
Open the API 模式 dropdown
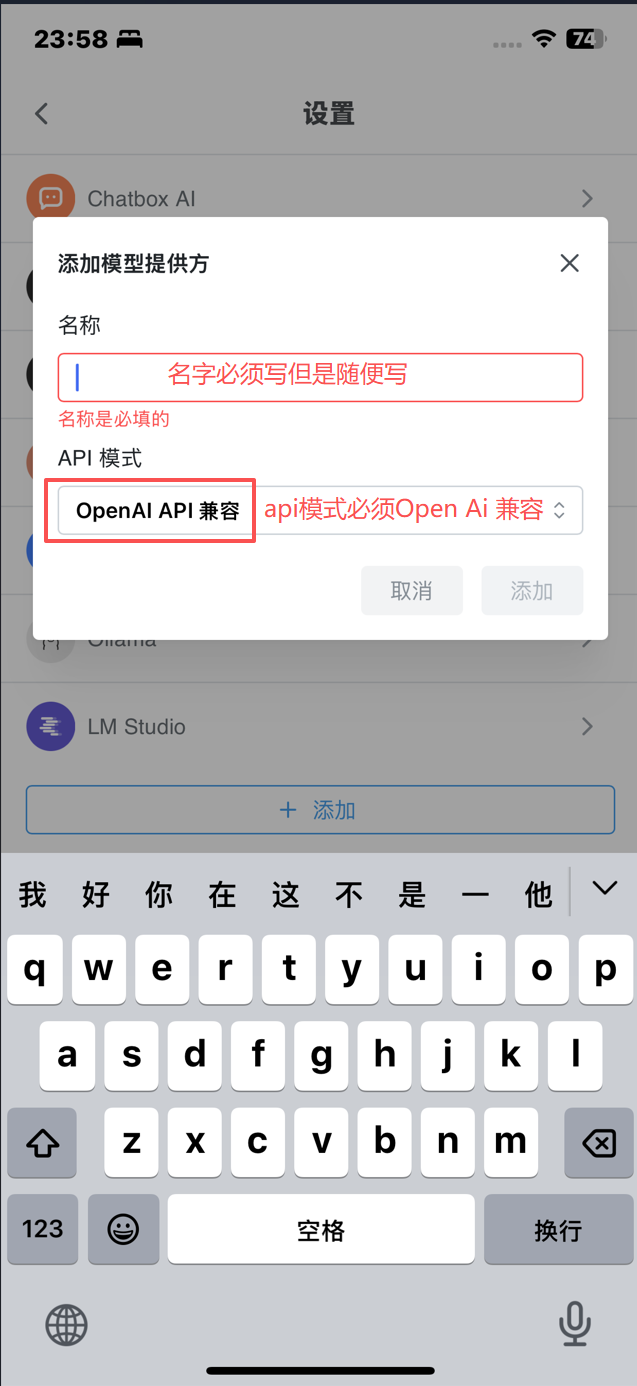[320, 510]
